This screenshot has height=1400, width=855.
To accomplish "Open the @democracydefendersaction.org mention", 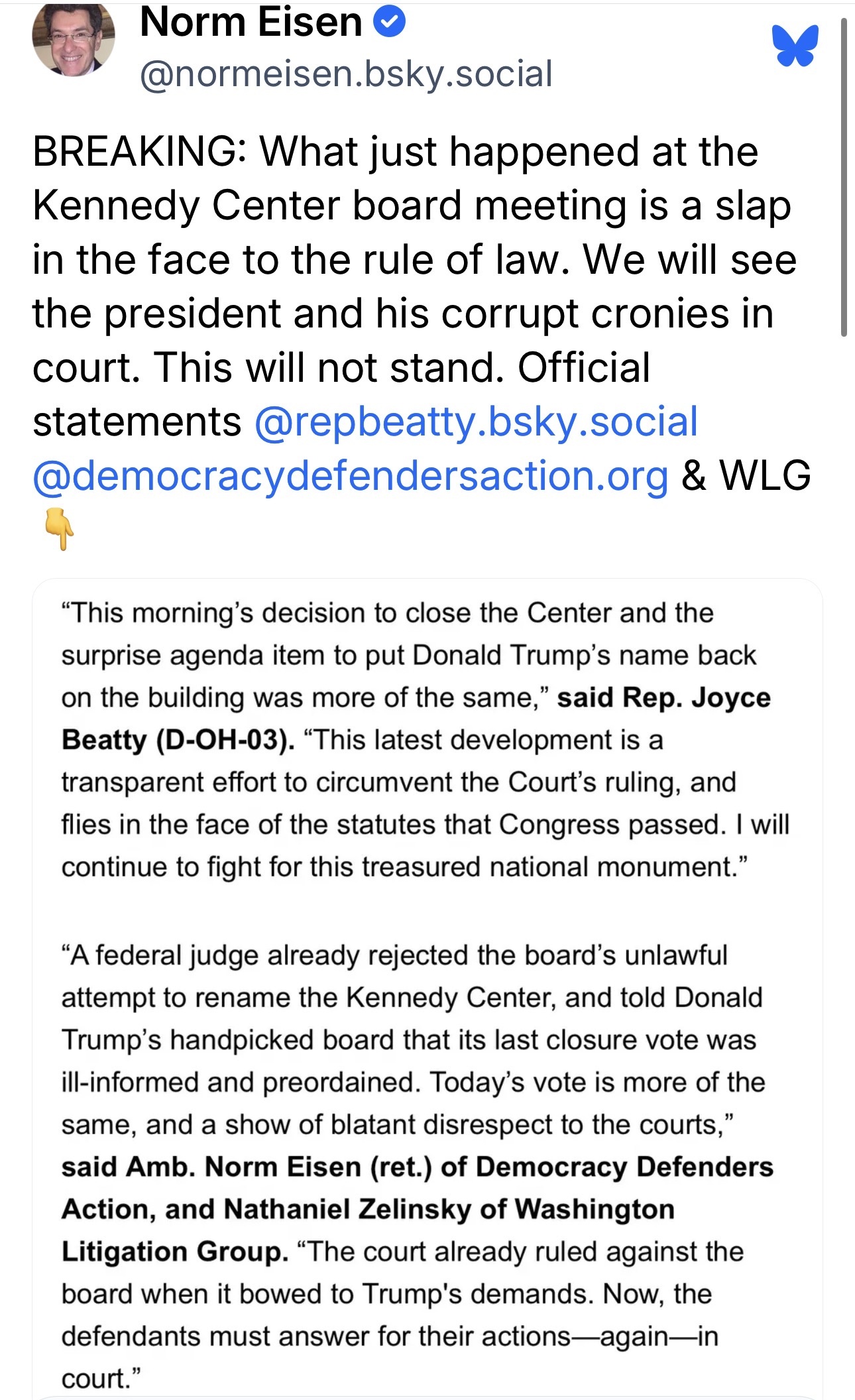I will (350, 475).
